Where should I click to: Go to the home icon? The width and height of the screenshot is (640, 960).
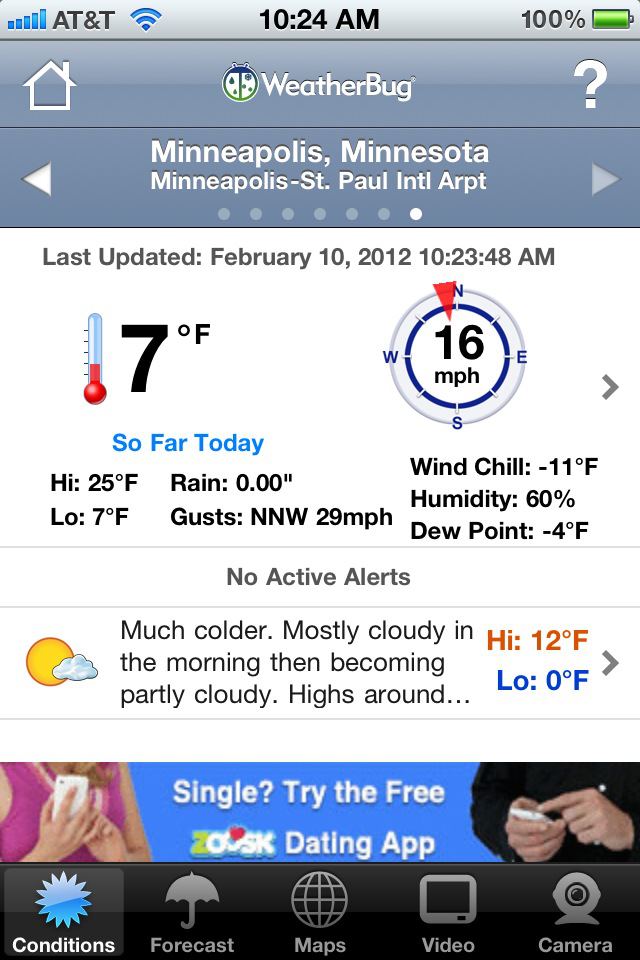click(49, 85)
